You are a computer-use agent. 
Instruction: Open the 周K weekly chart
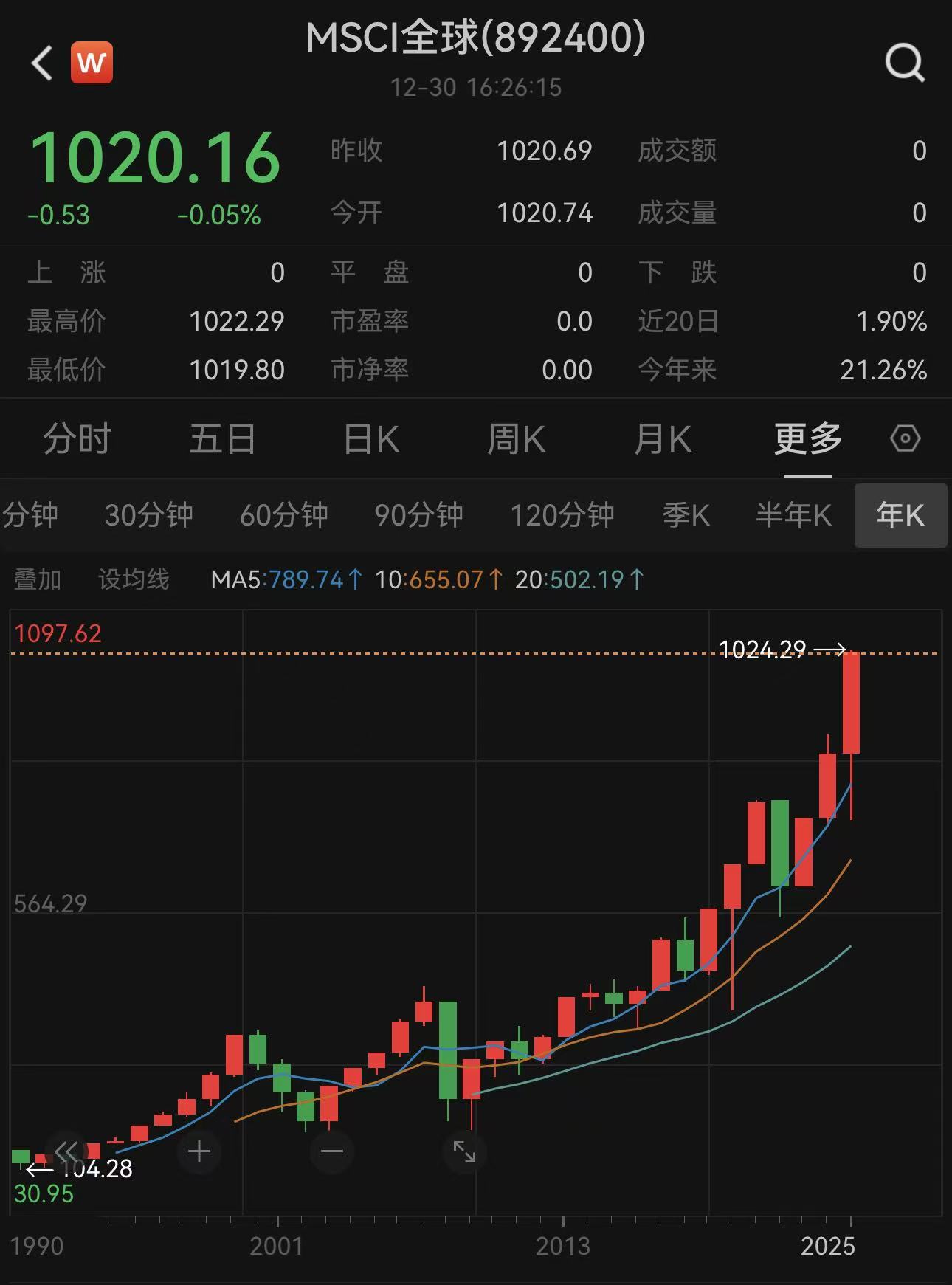[x=517, y=439]
